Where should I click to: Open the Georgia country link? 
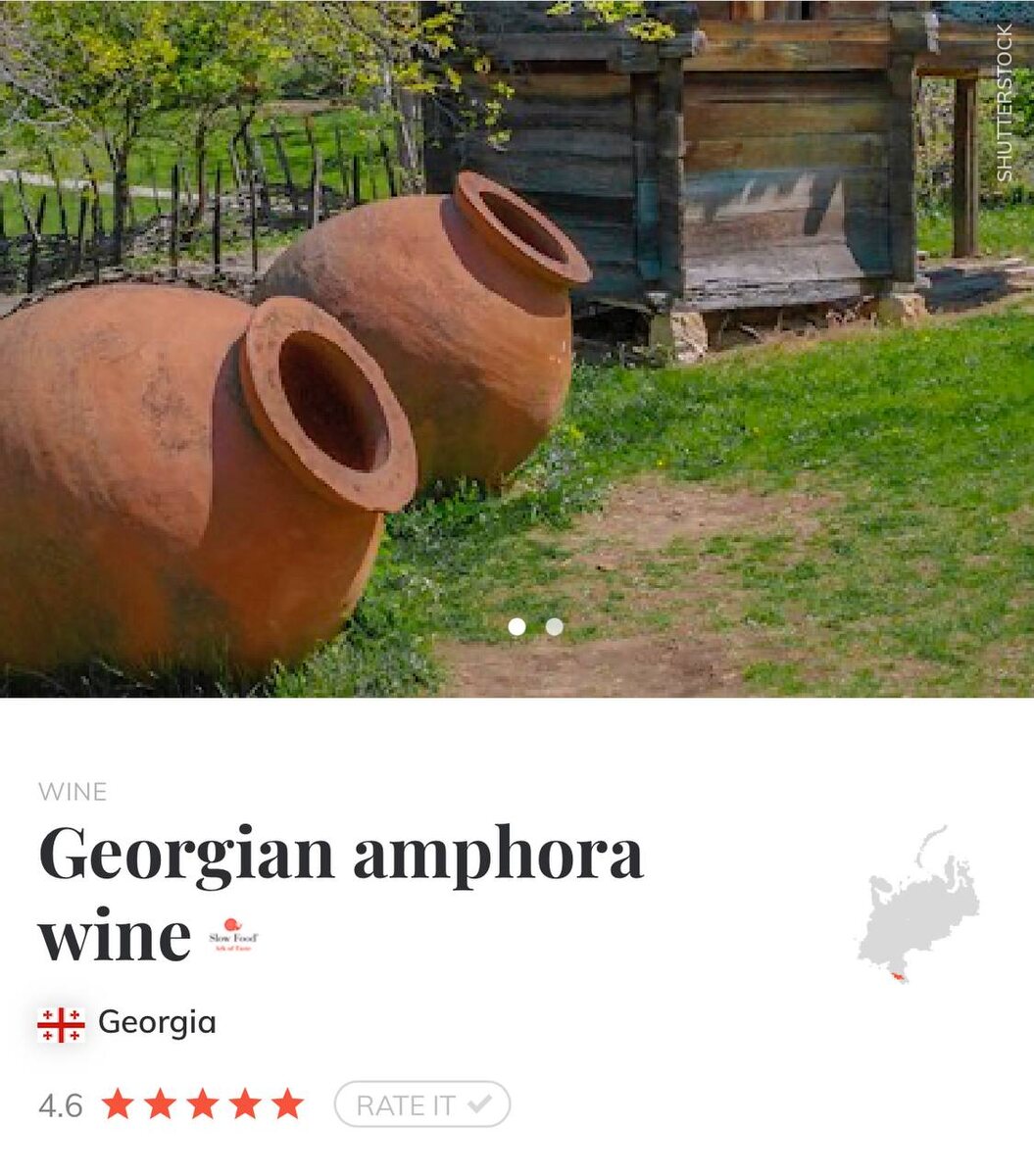point(127,1023)
